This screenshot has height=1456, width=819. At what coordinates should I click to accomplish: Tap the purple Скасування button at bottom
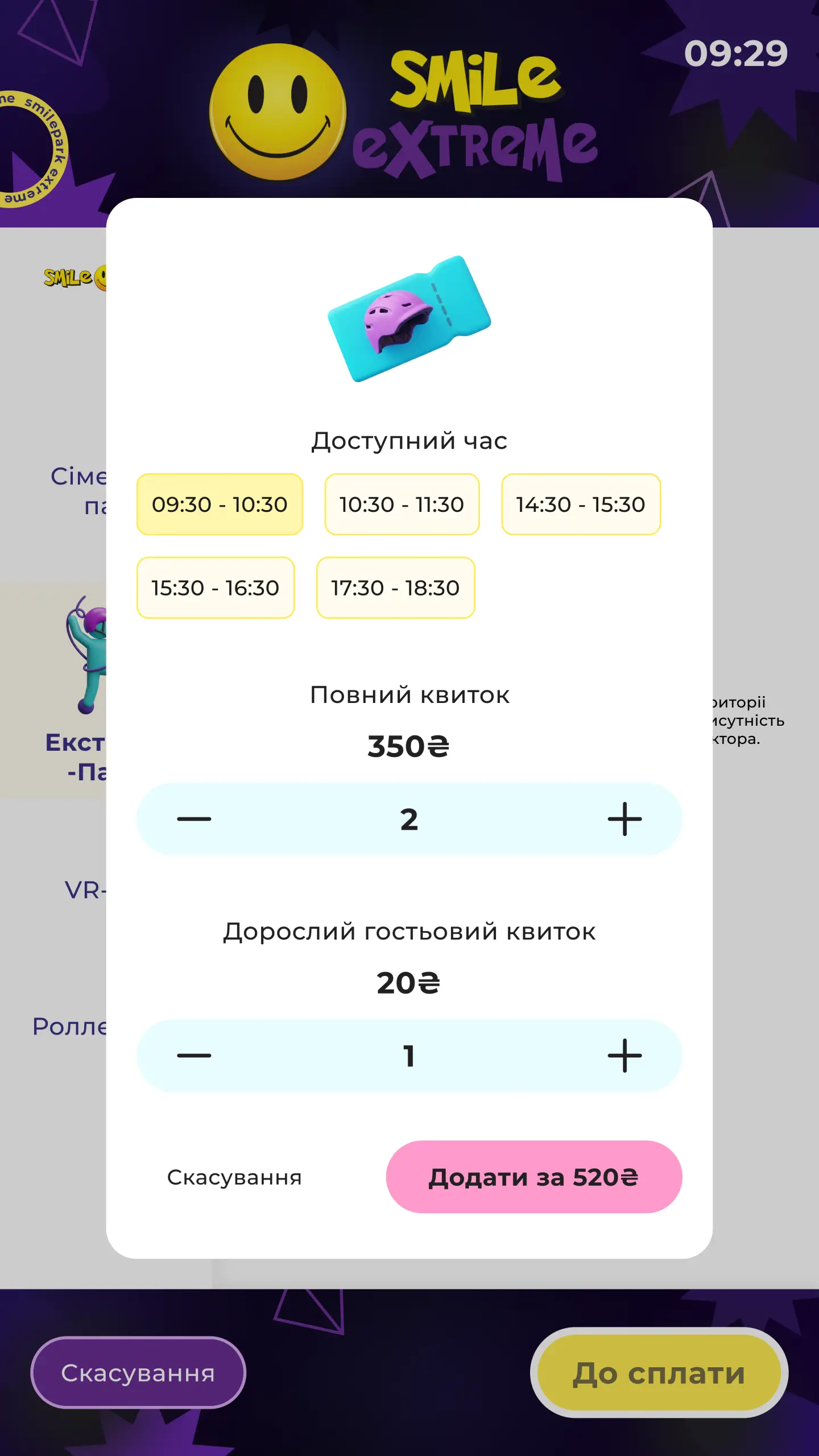point(138,1372)
